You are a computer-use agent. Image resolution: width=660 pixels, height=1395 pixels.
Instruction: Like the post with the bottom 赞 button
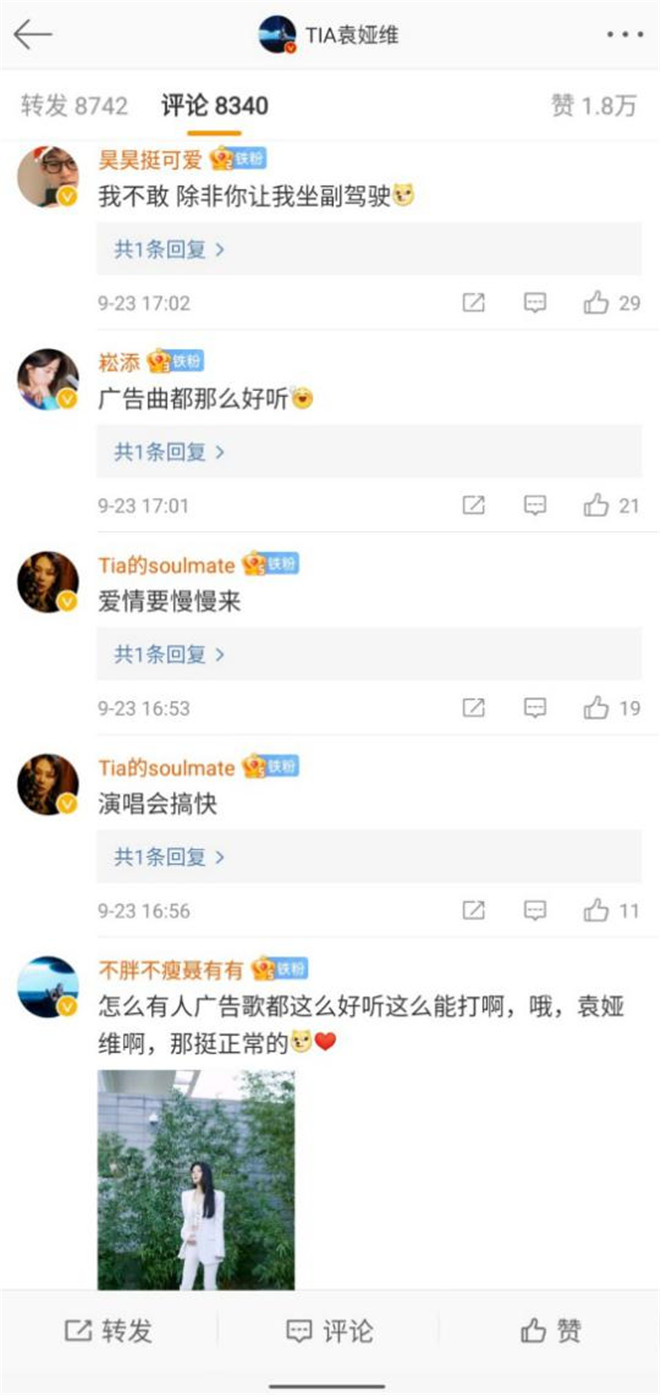551,1330
